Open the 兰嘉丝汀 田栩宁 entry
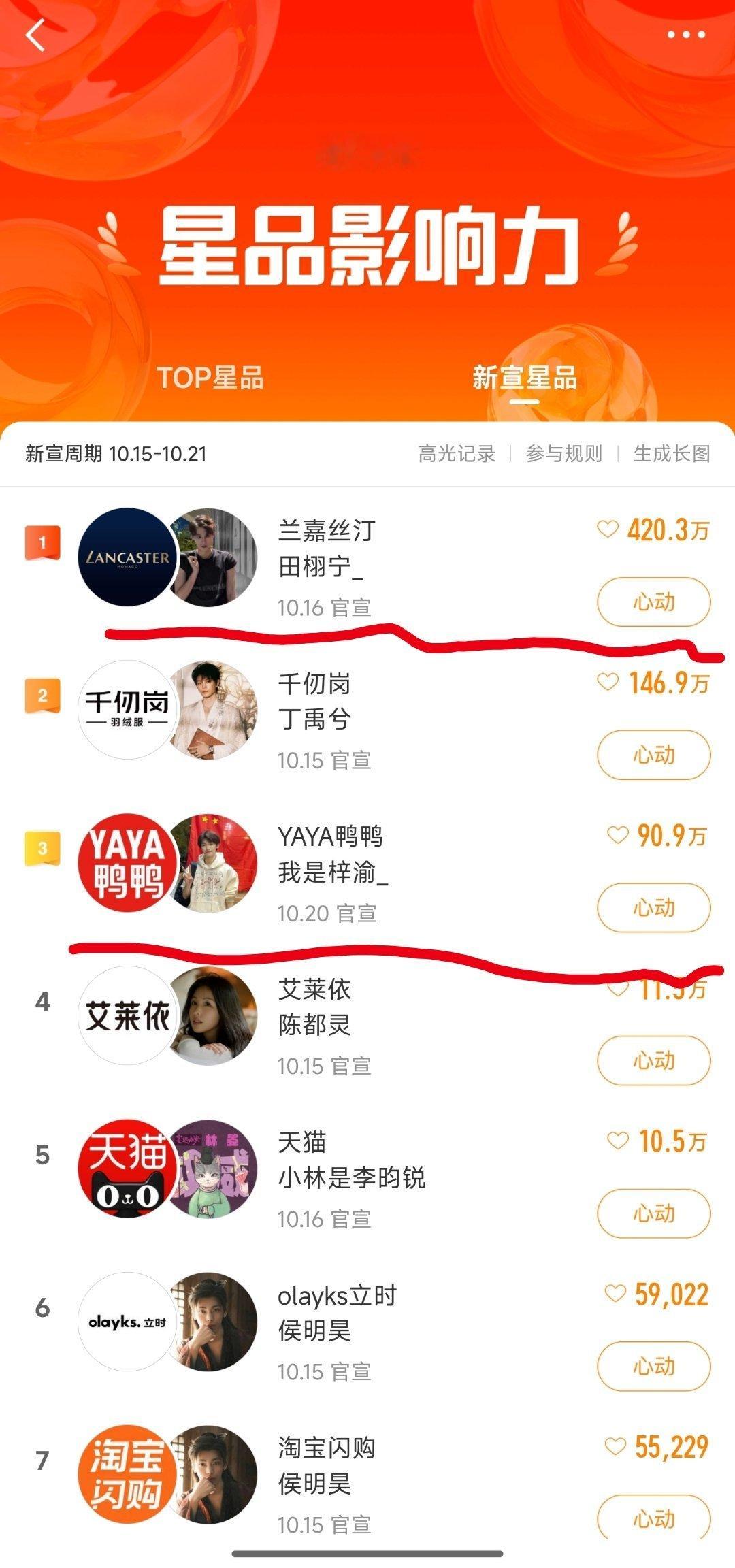735x1568 pixels. pyautogui.click(x=327, y=549)
